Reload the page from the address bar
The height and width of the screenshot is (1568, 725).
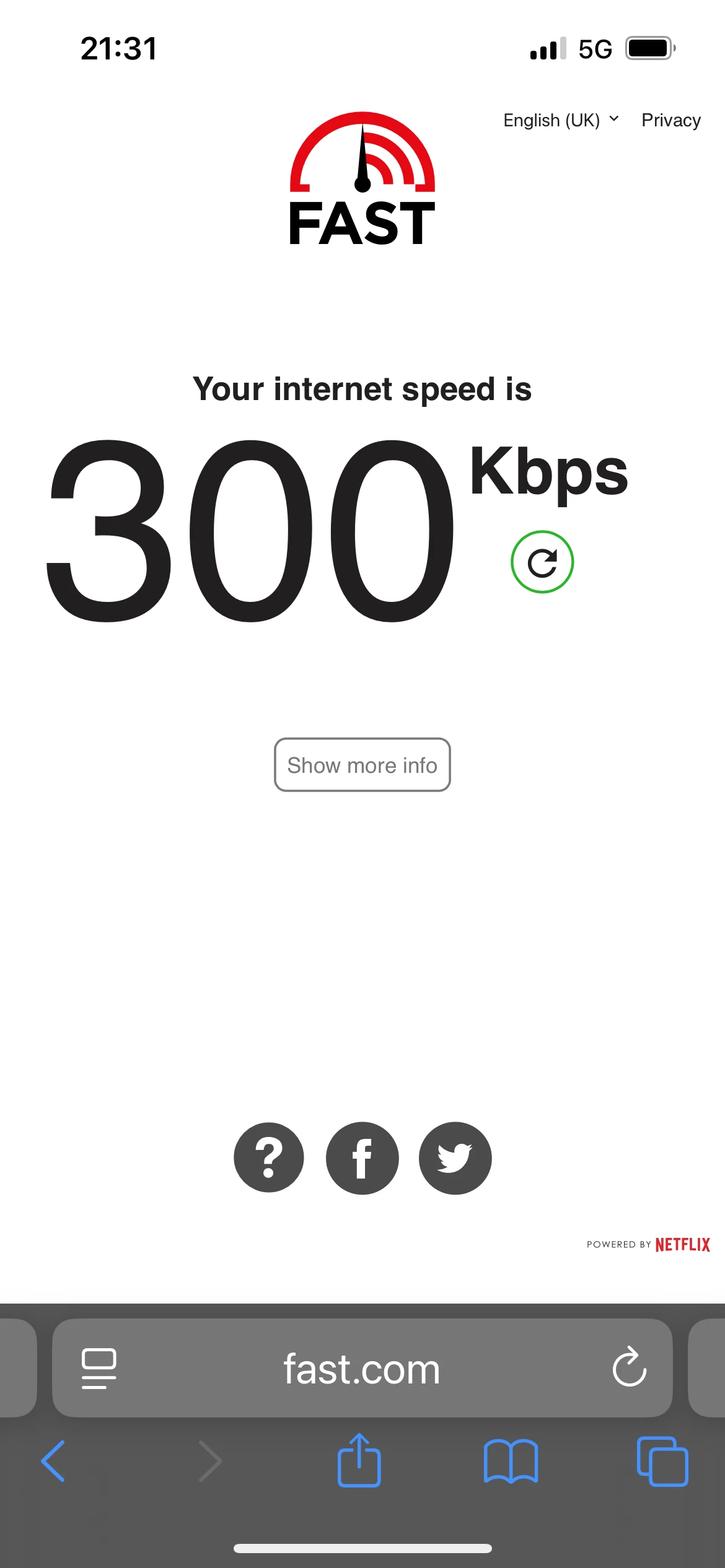pyautogui.click(x=629, y=1367)
